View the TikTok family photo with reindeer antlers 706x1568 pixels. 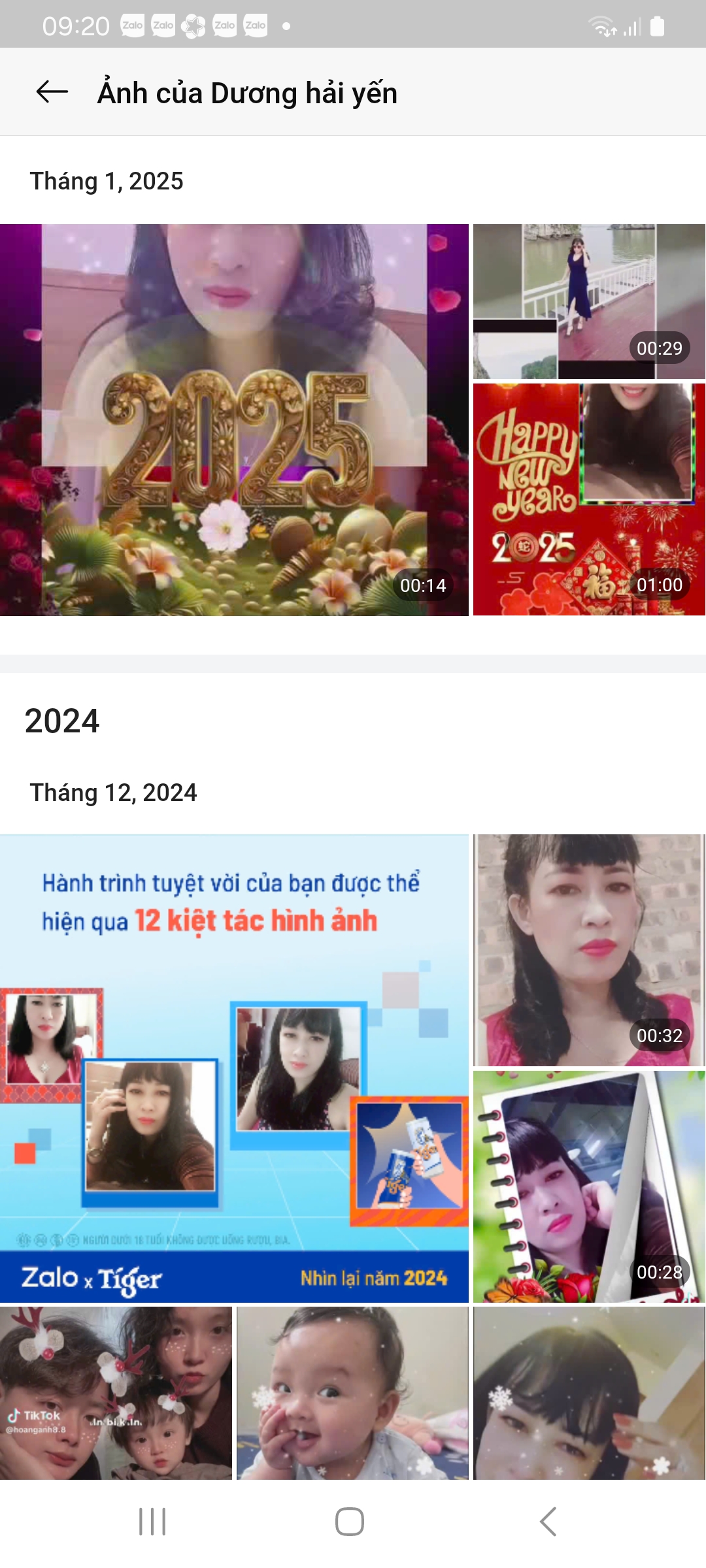click(116, 1393)
